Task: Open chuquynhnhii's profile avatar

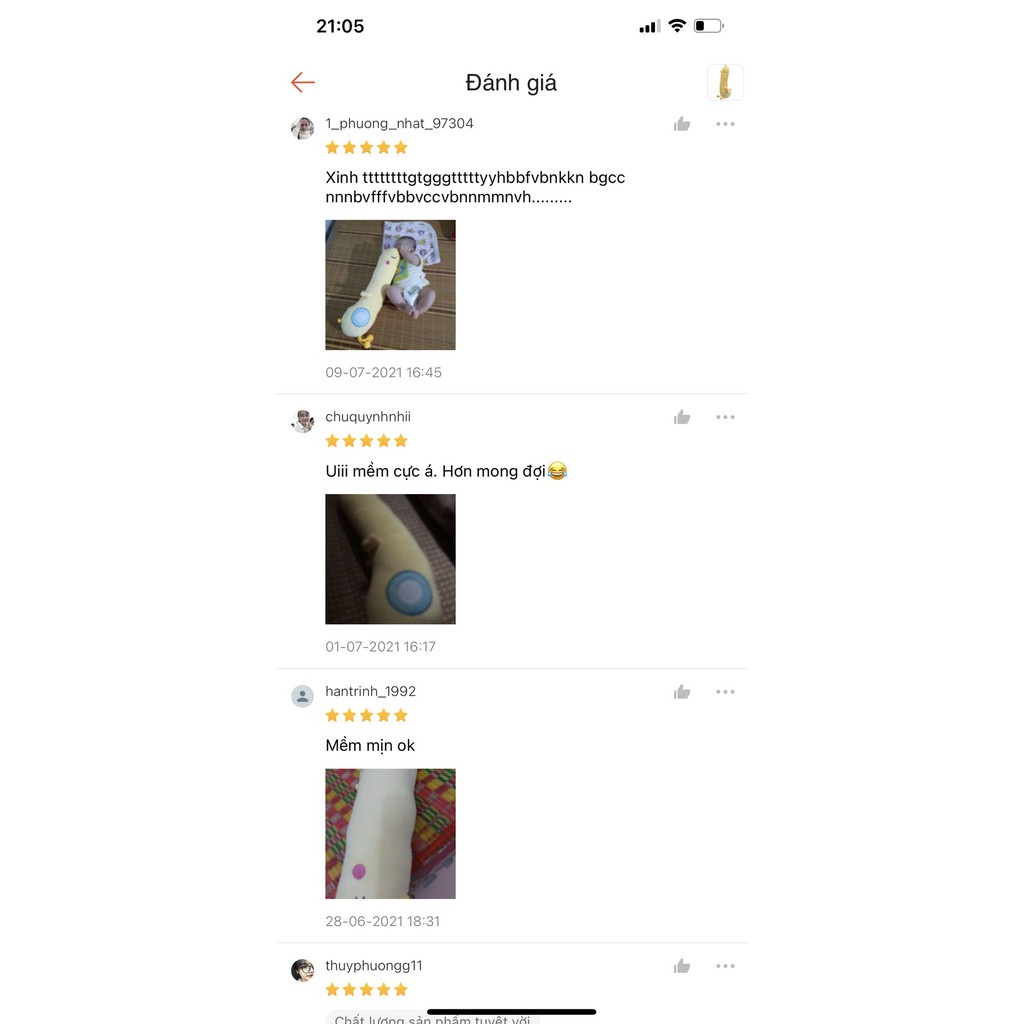Action: tap(303, 421)
